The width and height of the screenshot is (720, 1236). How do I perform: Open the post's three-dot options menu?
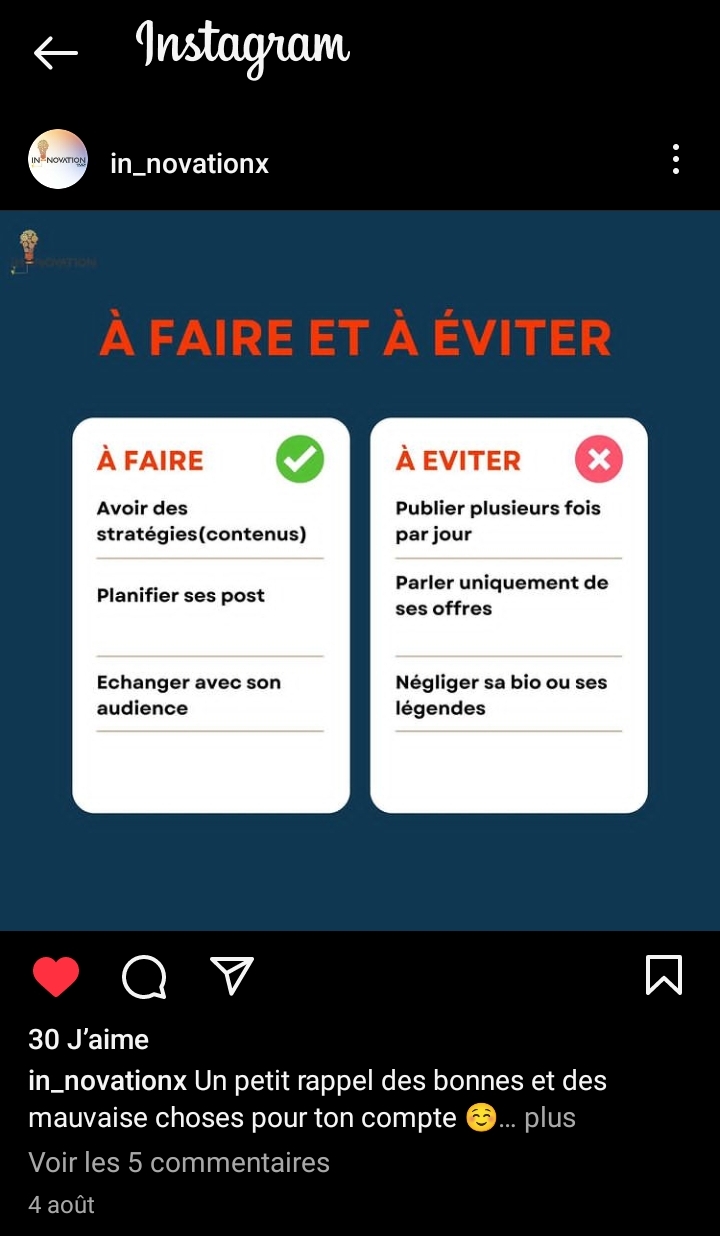tap(676, 159)
